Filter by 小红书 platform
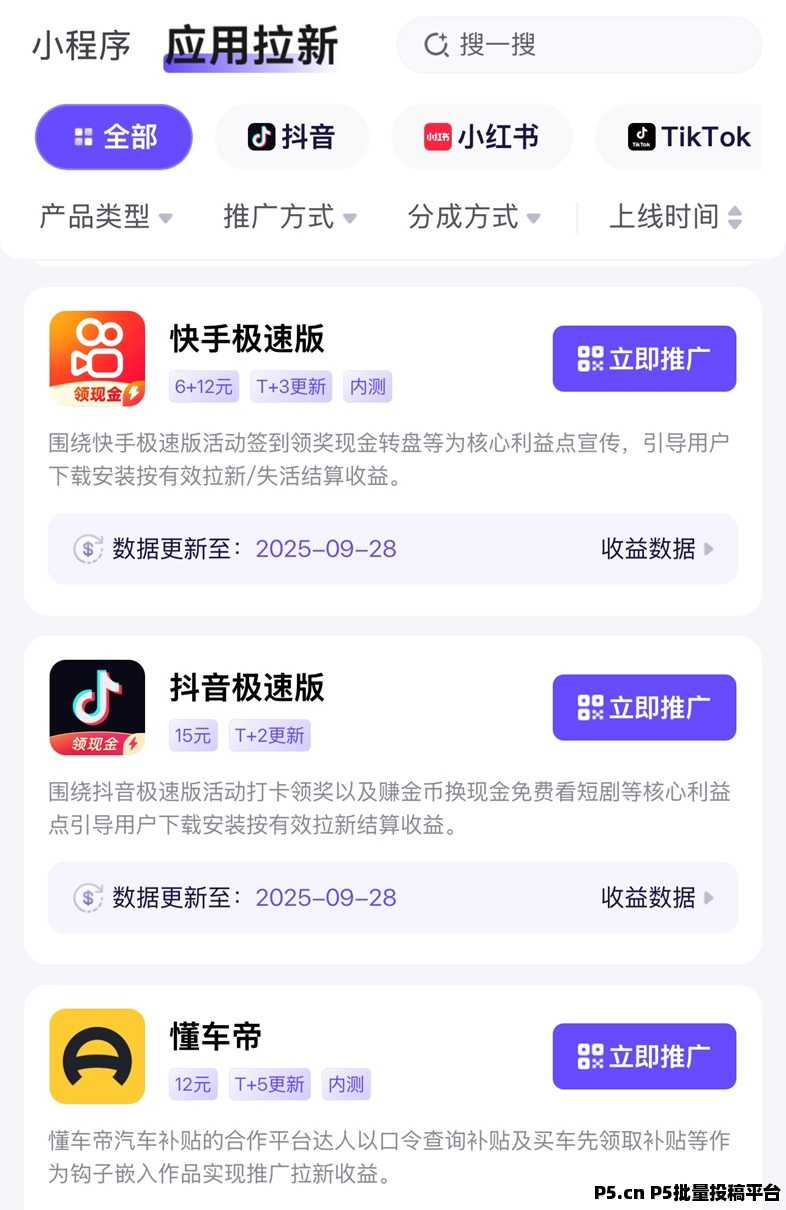Image resolution: width=786 pixels, height=1210 pixels. click(x=481, y=137)
